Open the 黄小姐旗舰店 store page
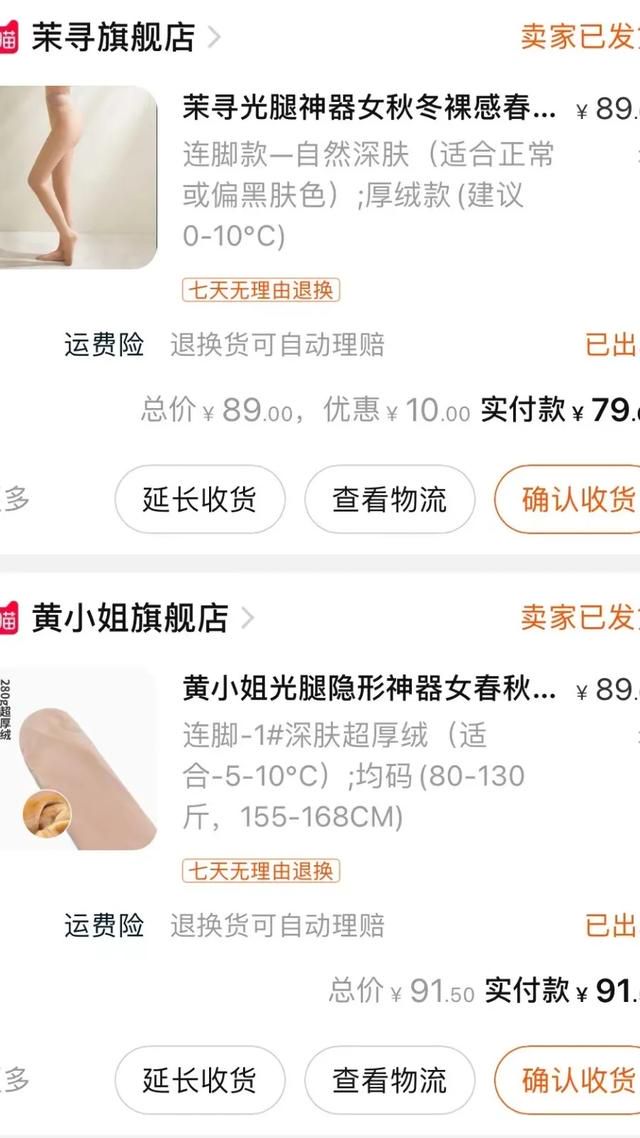This screenshot has height=1138, width=640. click(130, 618)
